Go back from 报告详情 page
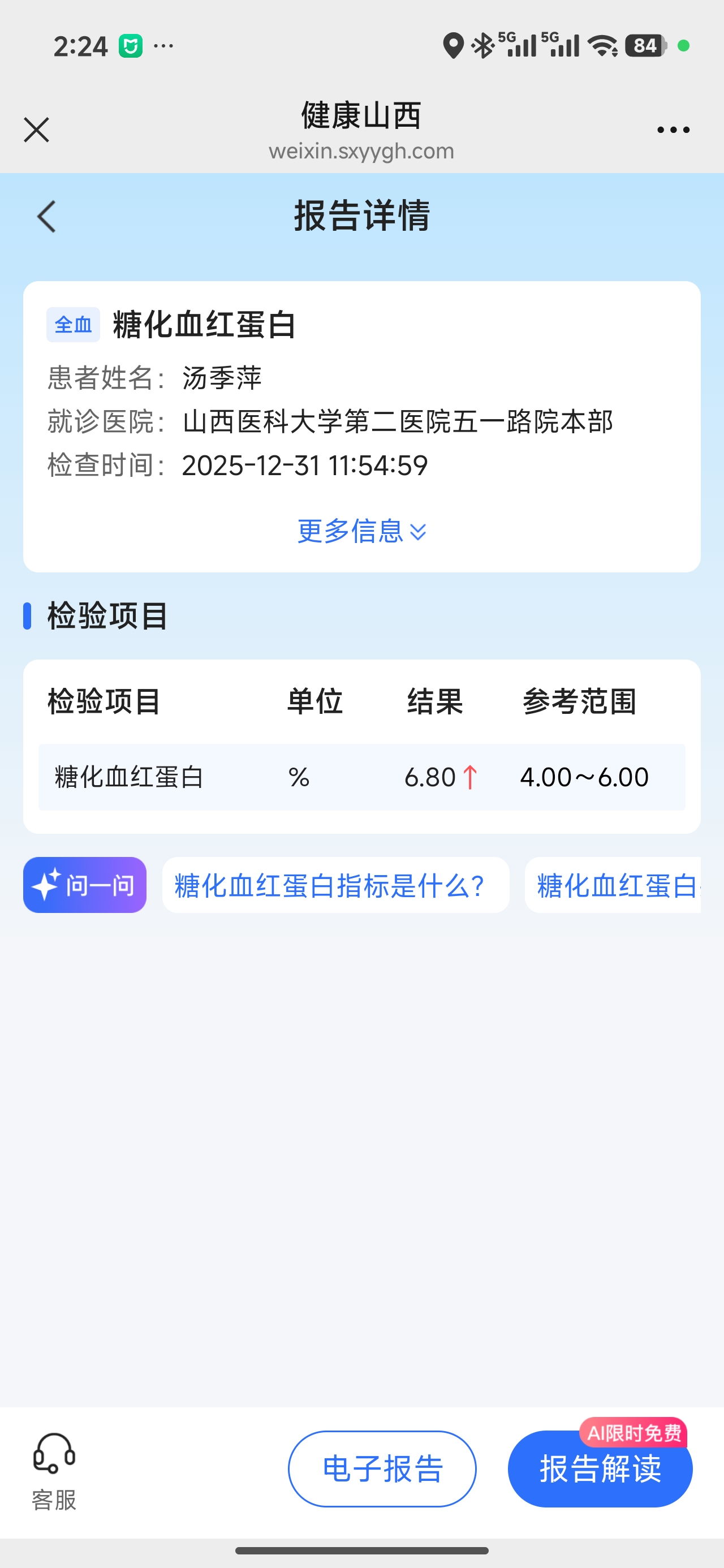This screenshot has height=1568, width=724. pyautogui.click(x=47, y=217)
